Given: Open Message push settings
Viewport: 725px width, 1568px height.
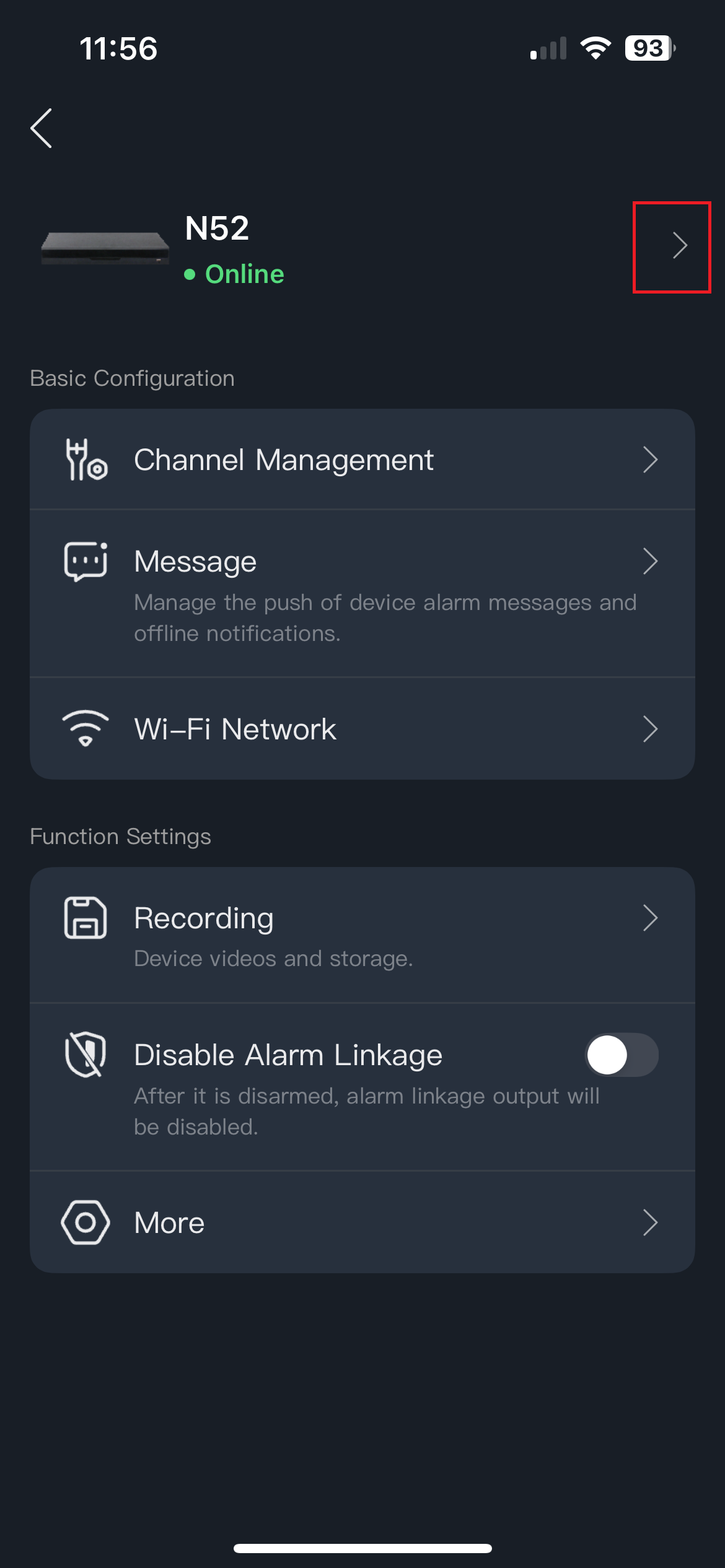Looking at the screenshot, I should click(x=362, y=593).
